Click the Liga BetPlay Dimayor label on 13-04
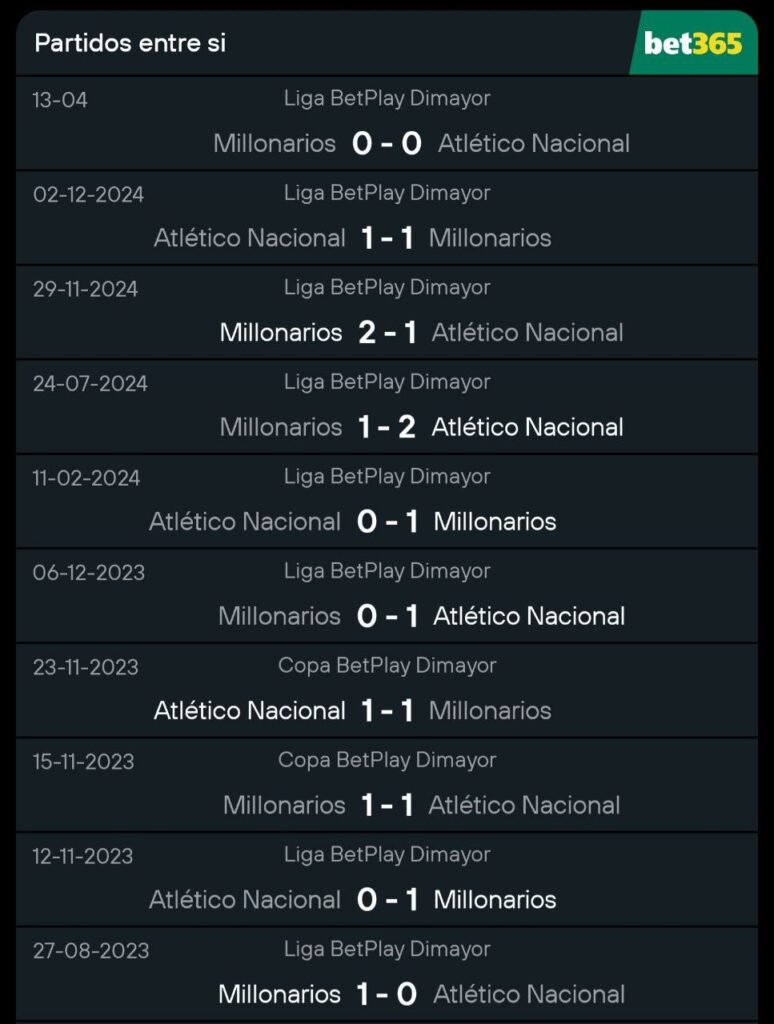Screen dimensions: 774x1024 (387, 98)
